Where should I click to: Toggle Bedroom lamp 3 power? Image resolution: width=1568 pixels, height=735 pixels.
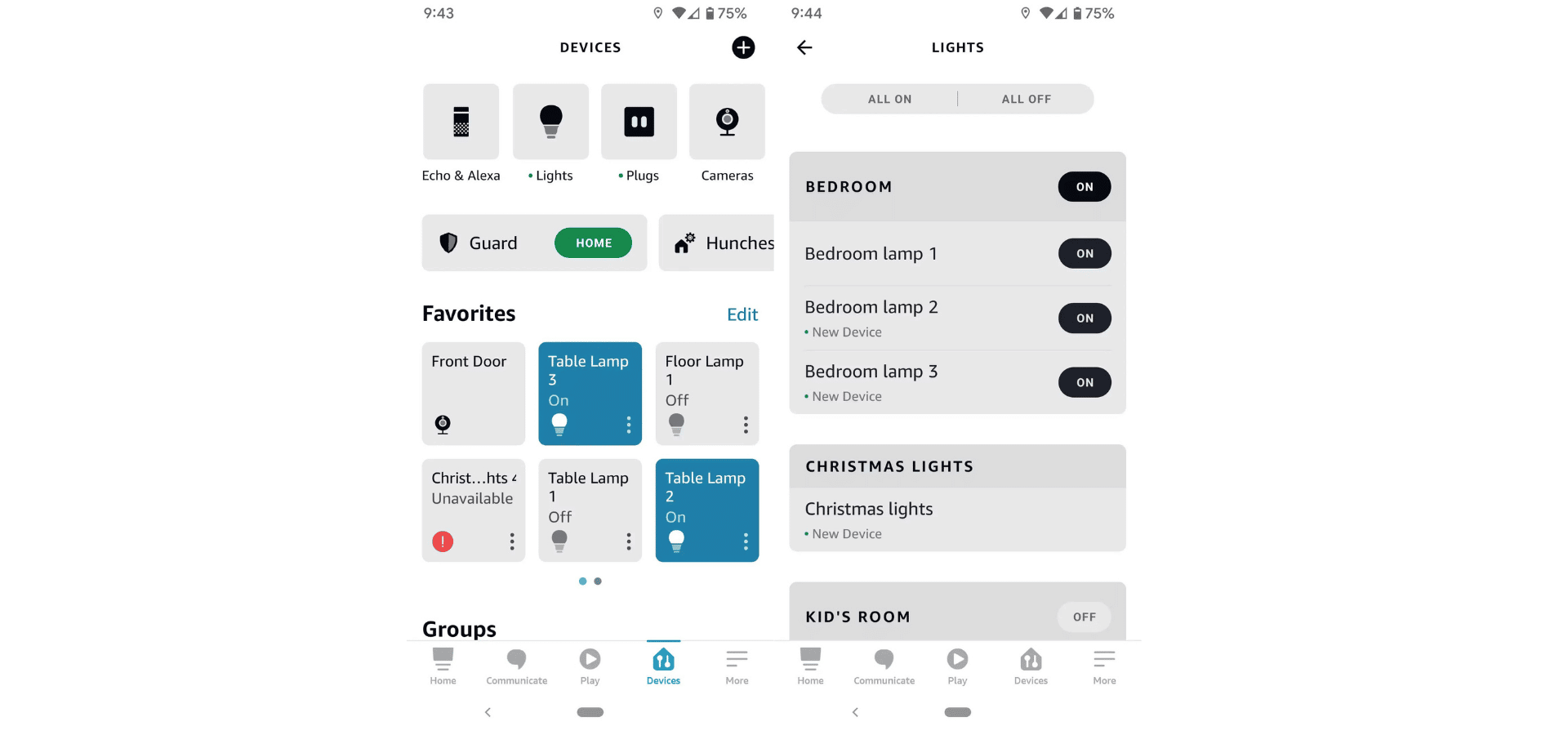click(1084, 382)
